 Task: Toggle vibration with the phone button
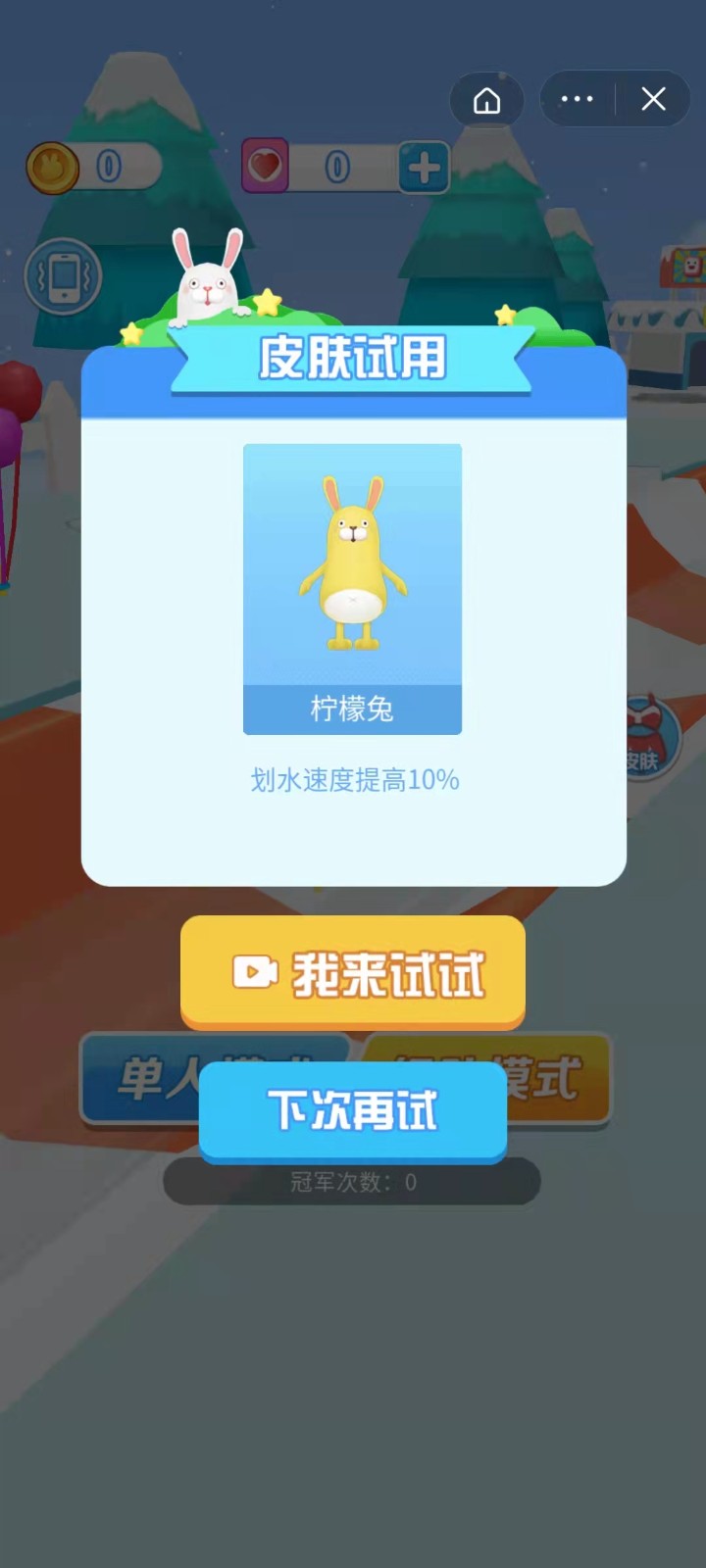click(x=61, y=277)
